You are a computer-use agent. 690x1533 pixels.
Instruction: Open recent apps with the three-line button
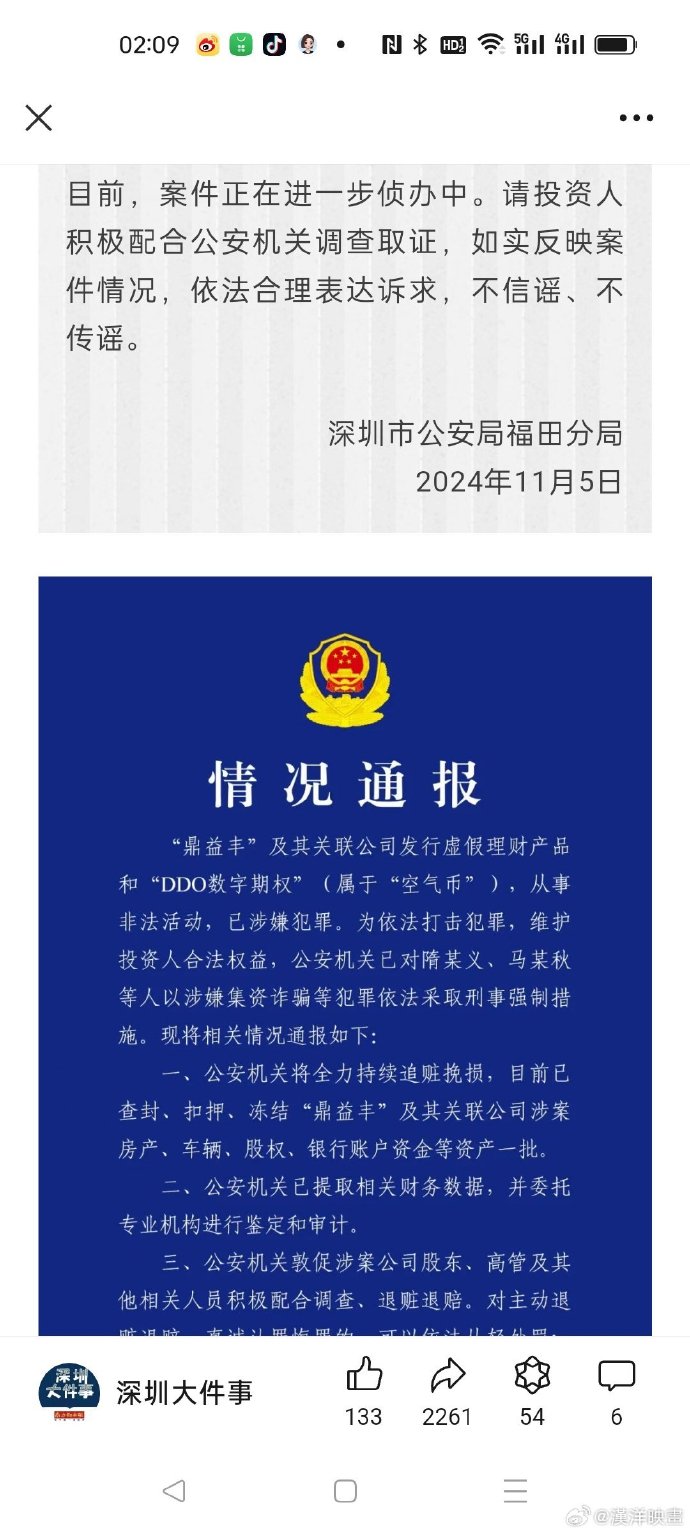tap(515, 1491)
